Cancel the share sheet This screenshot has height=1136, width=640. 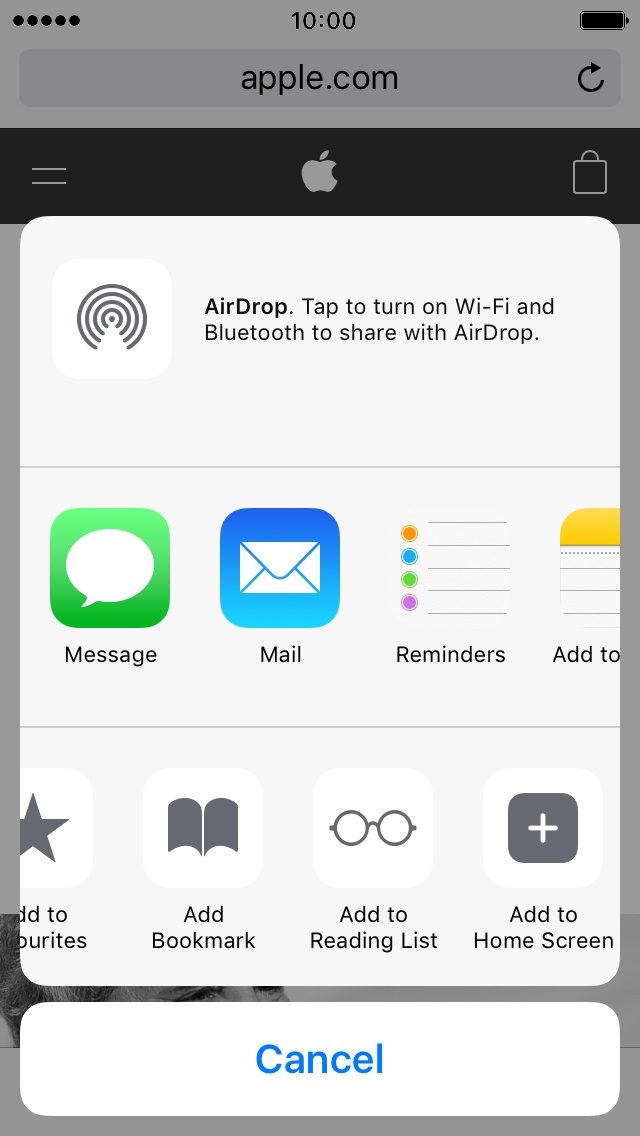(x=320, y=1059)
